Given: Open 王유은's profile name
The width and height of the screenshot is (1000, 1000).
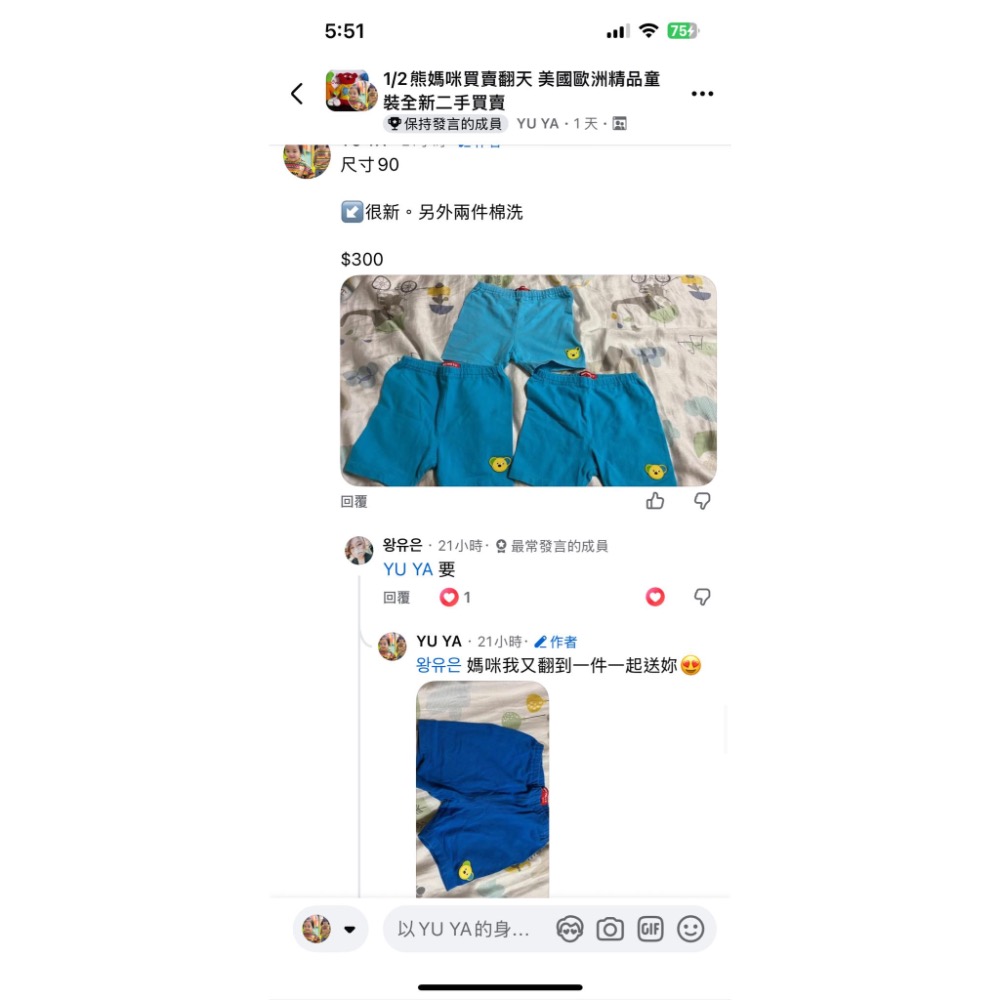Looking at the screenshot, I should coord(402,546).
